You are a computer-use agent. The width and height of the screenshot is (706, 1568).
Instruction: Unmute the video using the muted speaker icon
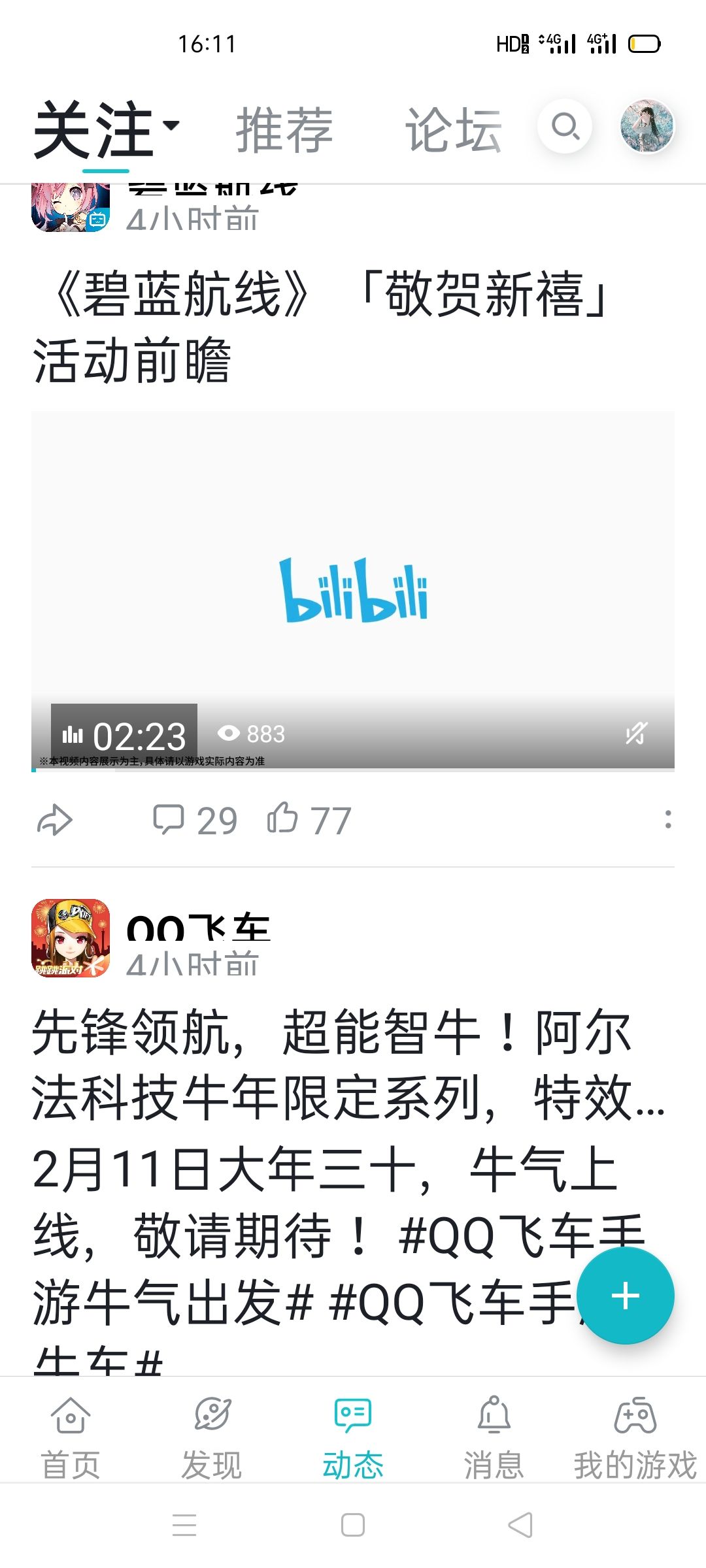pyautogui.click(x=637, y=734)
